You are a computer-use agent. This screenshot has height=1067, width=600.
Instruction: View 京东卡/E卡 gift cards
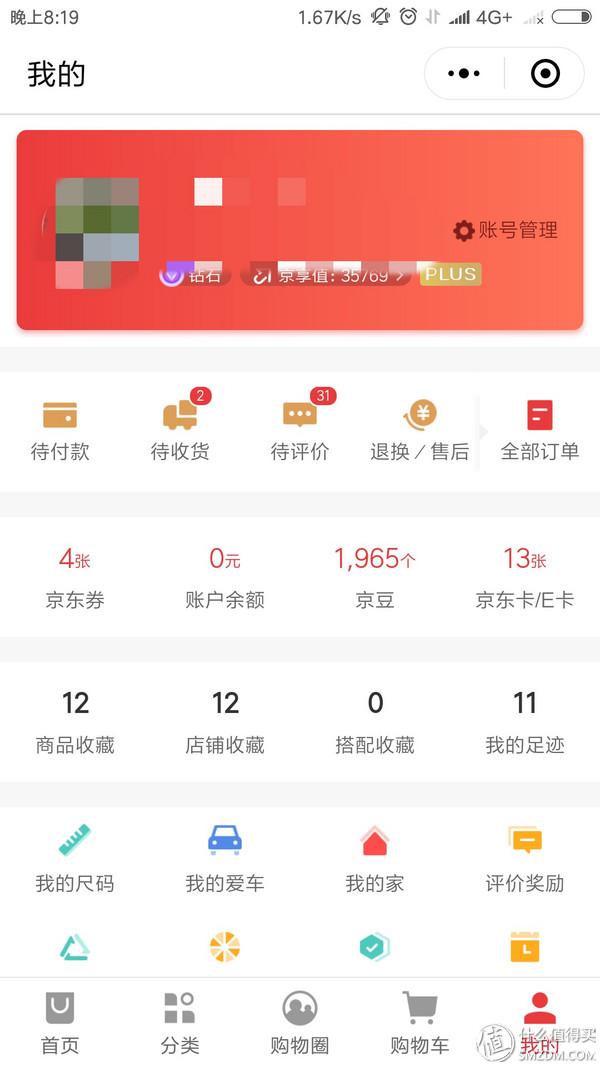point(525,577)
